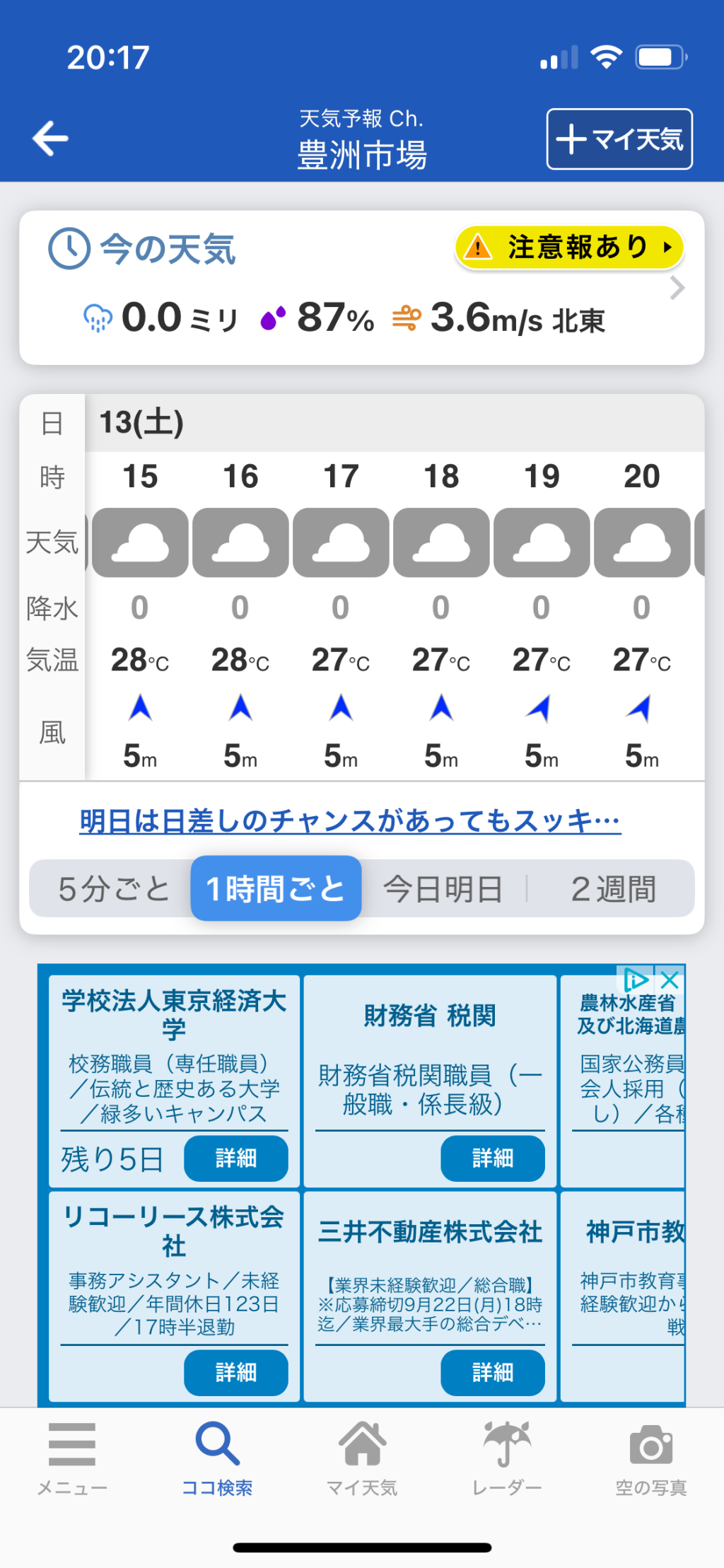View 詳細 for リコーリース株式会社
Screen dimensions: 724x1568
235,1373
